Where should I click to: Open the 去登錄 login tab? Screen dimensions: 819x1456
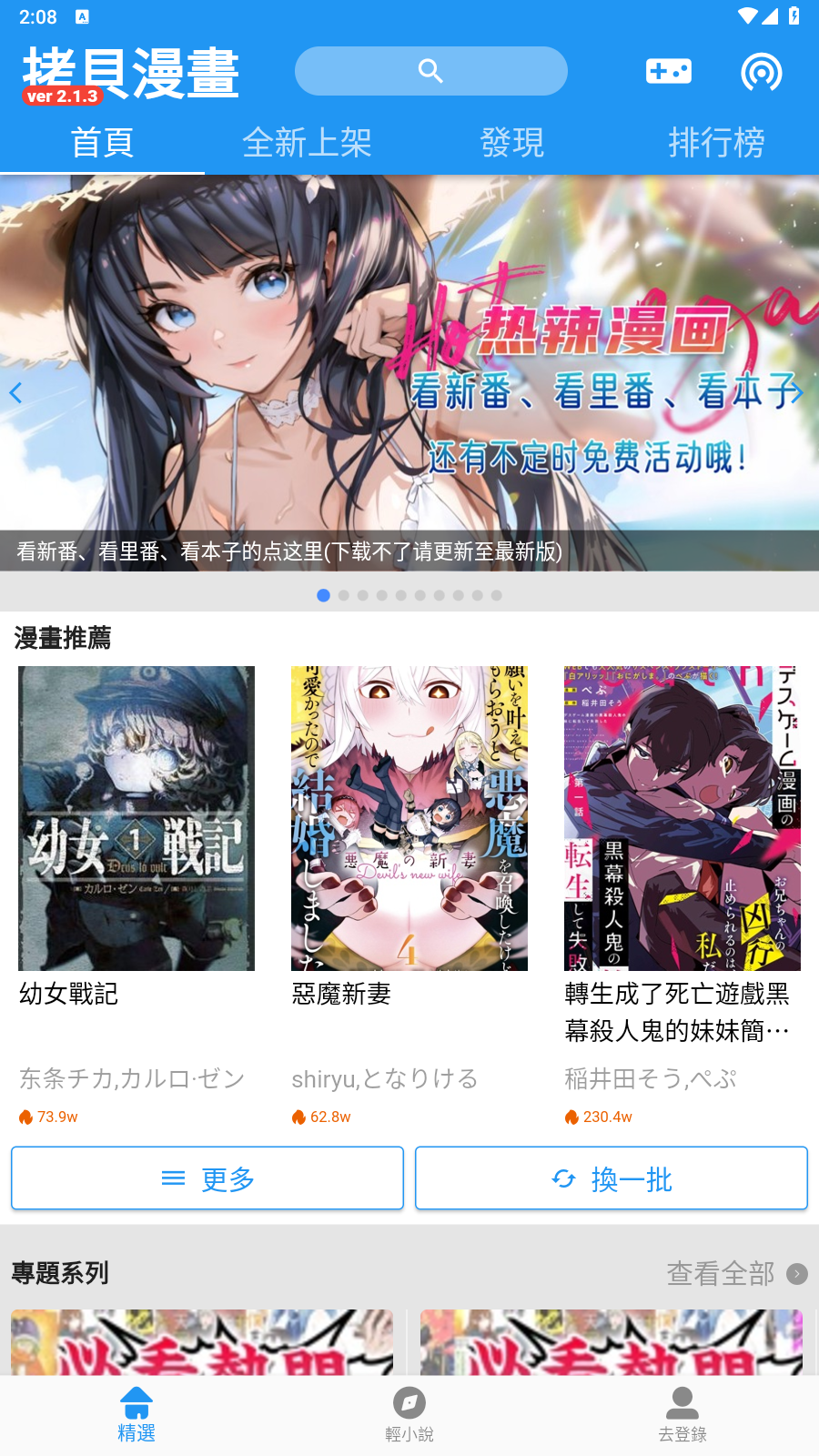(x=682, y=1414)
